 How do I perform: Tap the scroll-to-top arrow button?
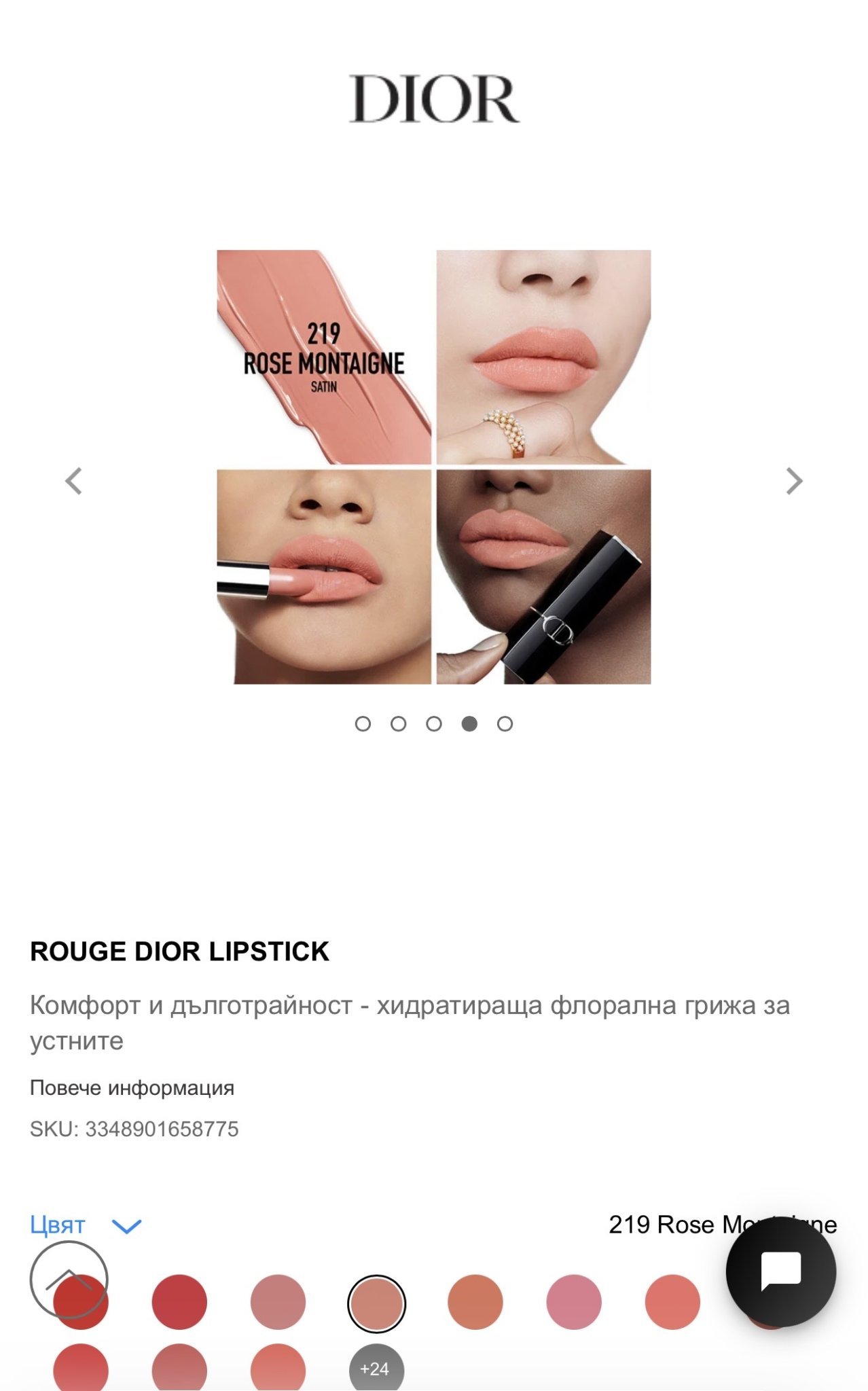coord(69,1280)
